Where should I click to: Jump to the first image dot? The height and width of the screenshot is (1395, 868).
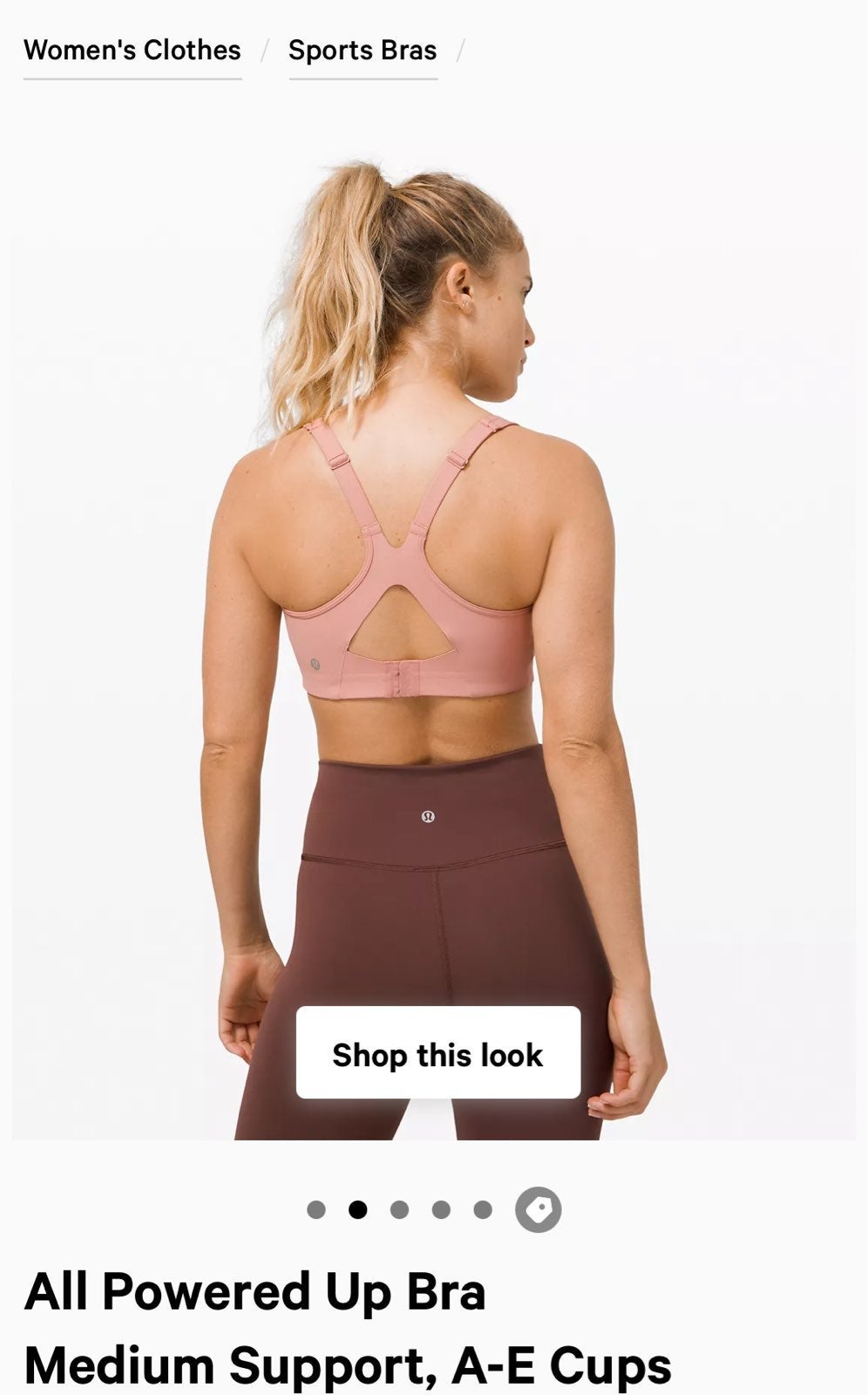(316, 1210)
